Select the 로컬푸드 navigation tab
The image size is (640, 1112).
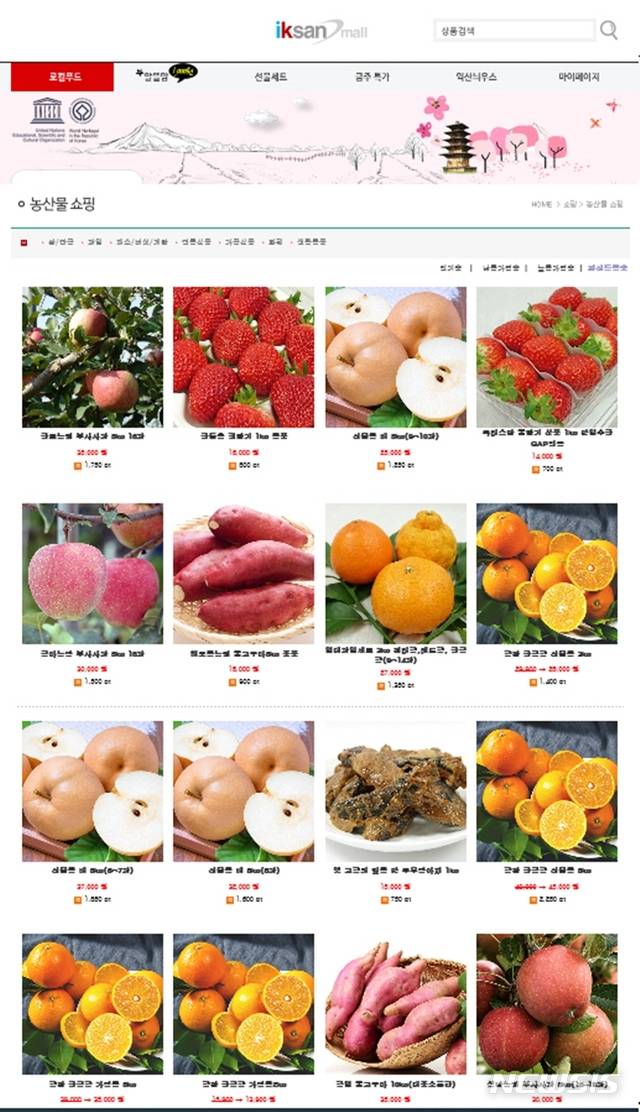pos(66,77)
